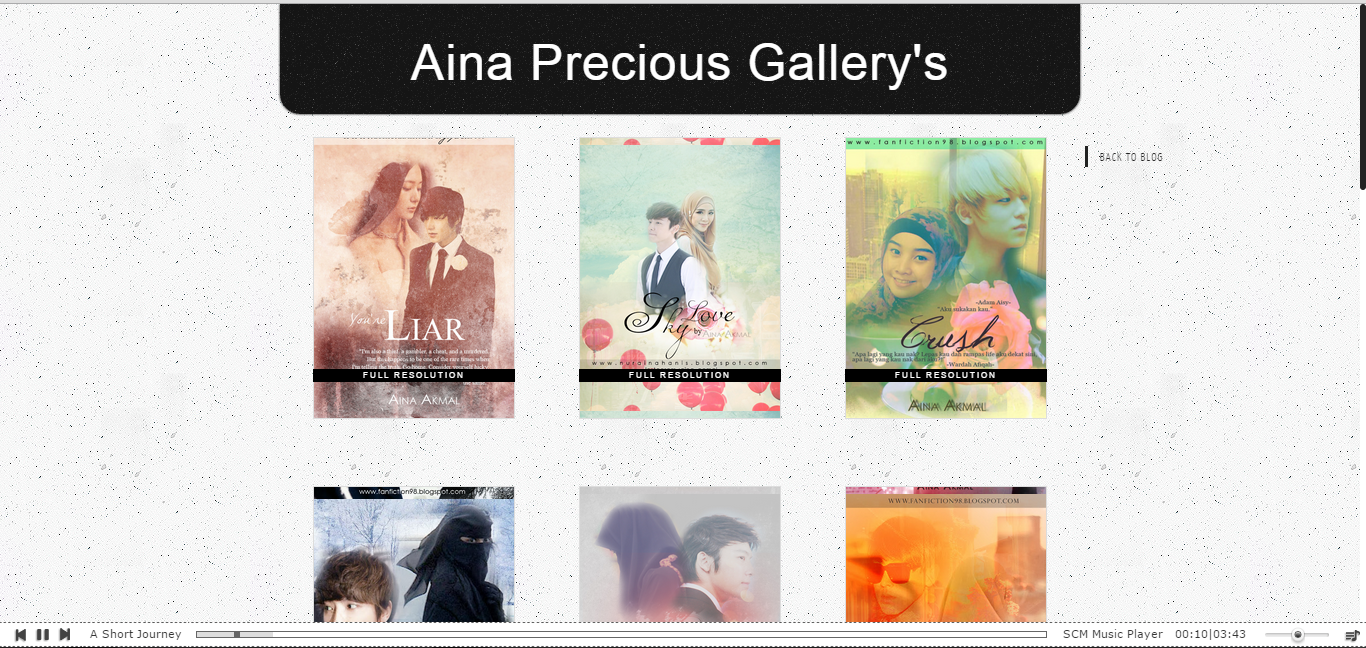Image resolution: width=1366 pixels, height=648 pixels.
Task: Open the You're Liar cover thumbnail
Action: point(413,260)
